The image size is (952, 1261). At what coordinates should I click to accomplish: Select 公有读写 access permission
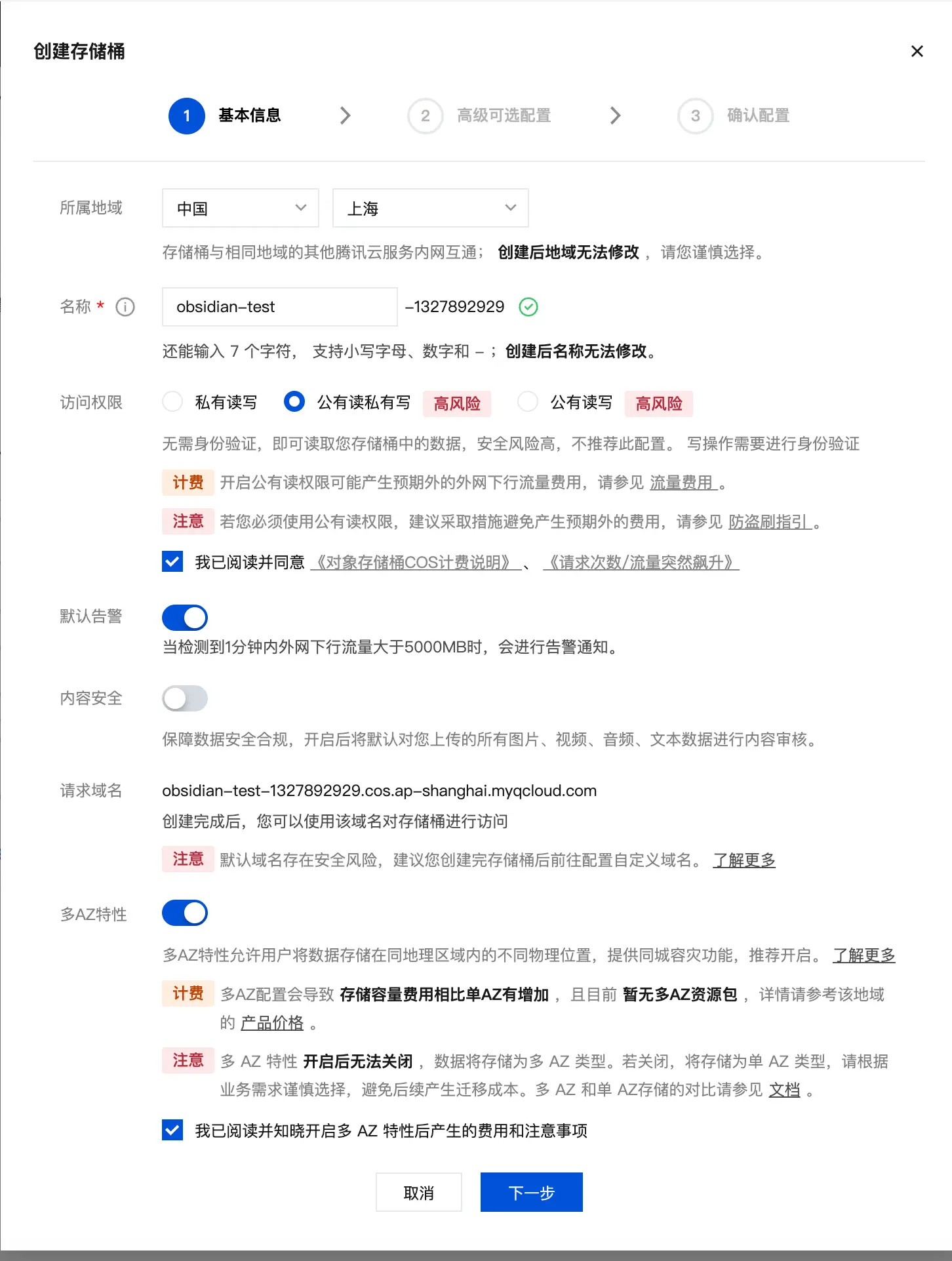pos(528,402)
